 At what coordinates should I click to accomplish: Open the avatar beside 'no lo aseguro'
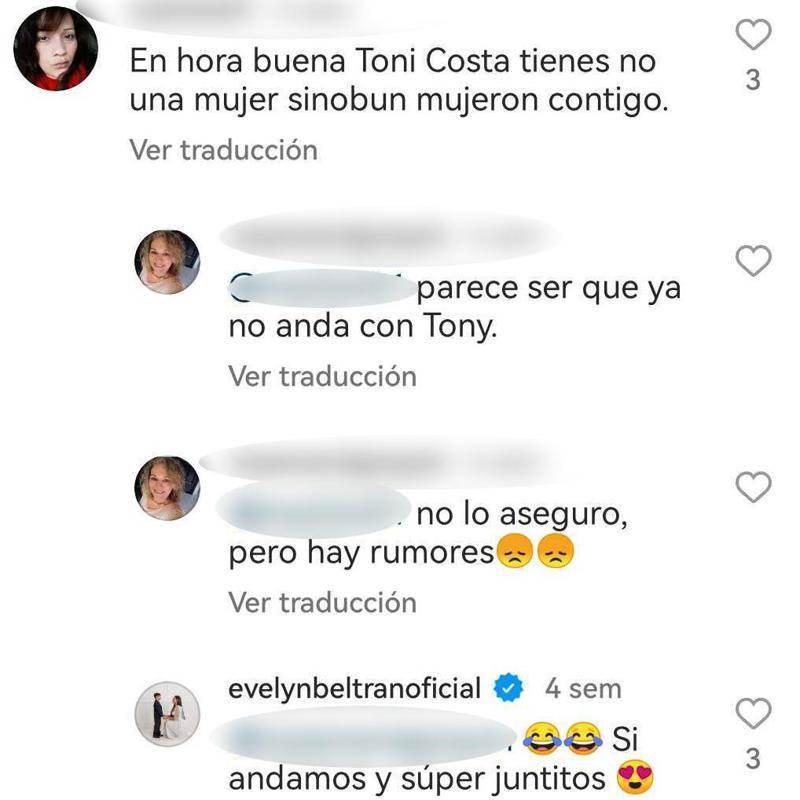(x=167, y=488)
